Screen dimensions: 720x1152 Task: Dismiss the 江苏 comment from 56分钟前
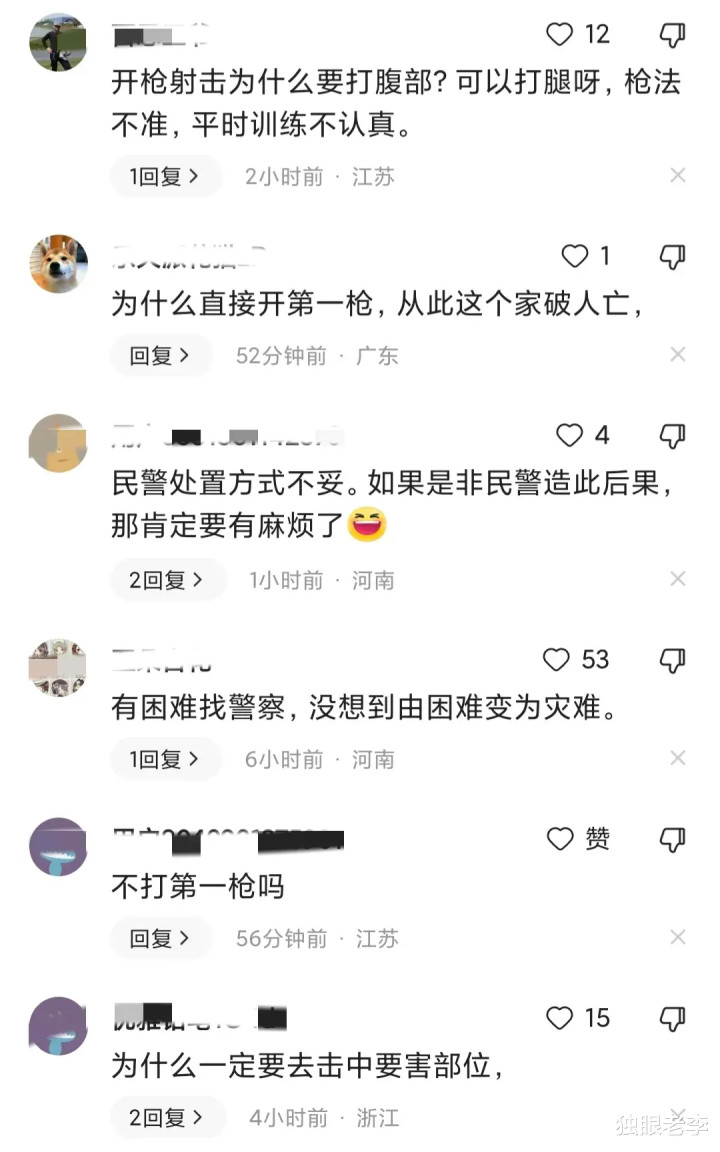pos(677,937)
